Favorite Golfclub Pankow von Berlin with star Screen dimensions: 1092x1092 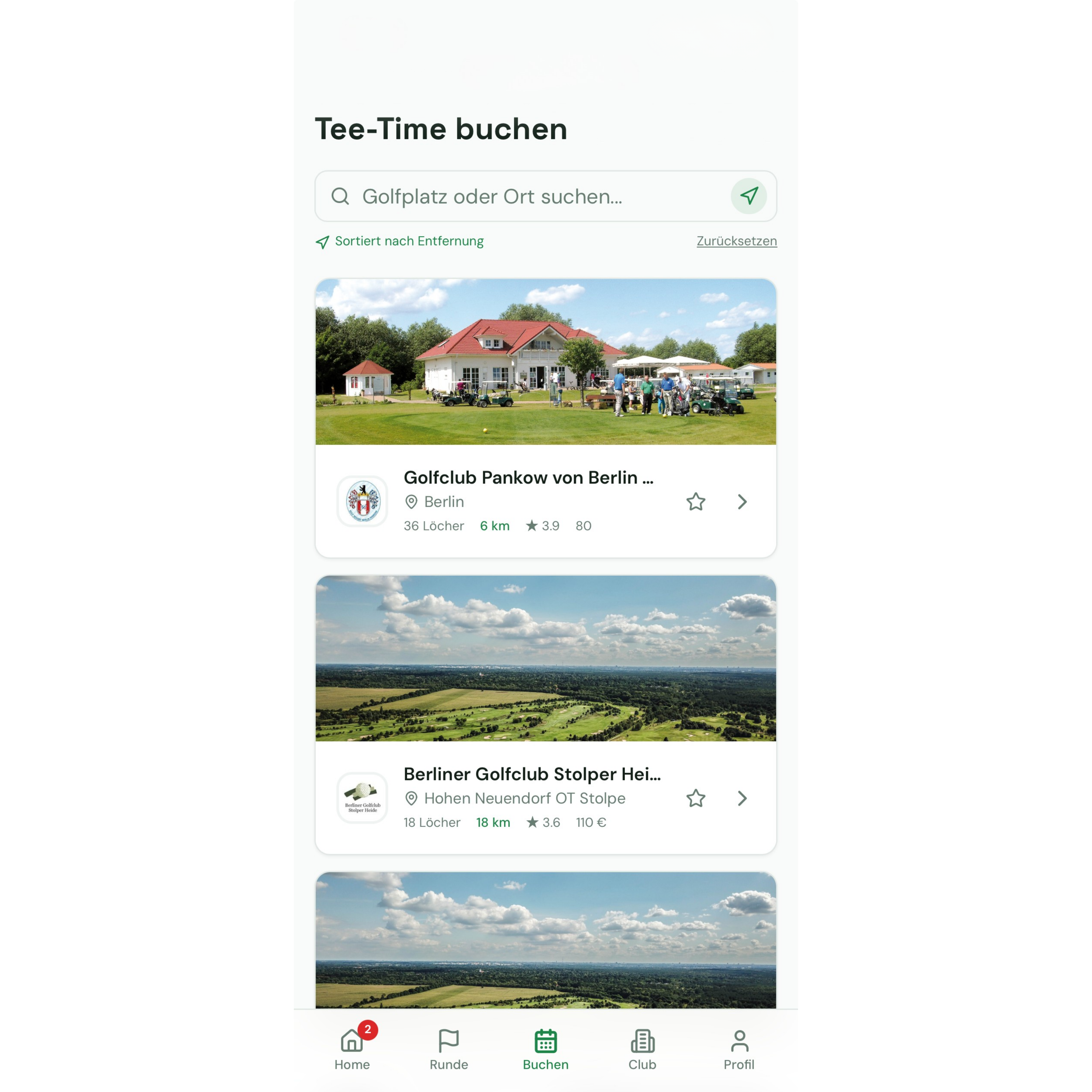pos(696,502)
